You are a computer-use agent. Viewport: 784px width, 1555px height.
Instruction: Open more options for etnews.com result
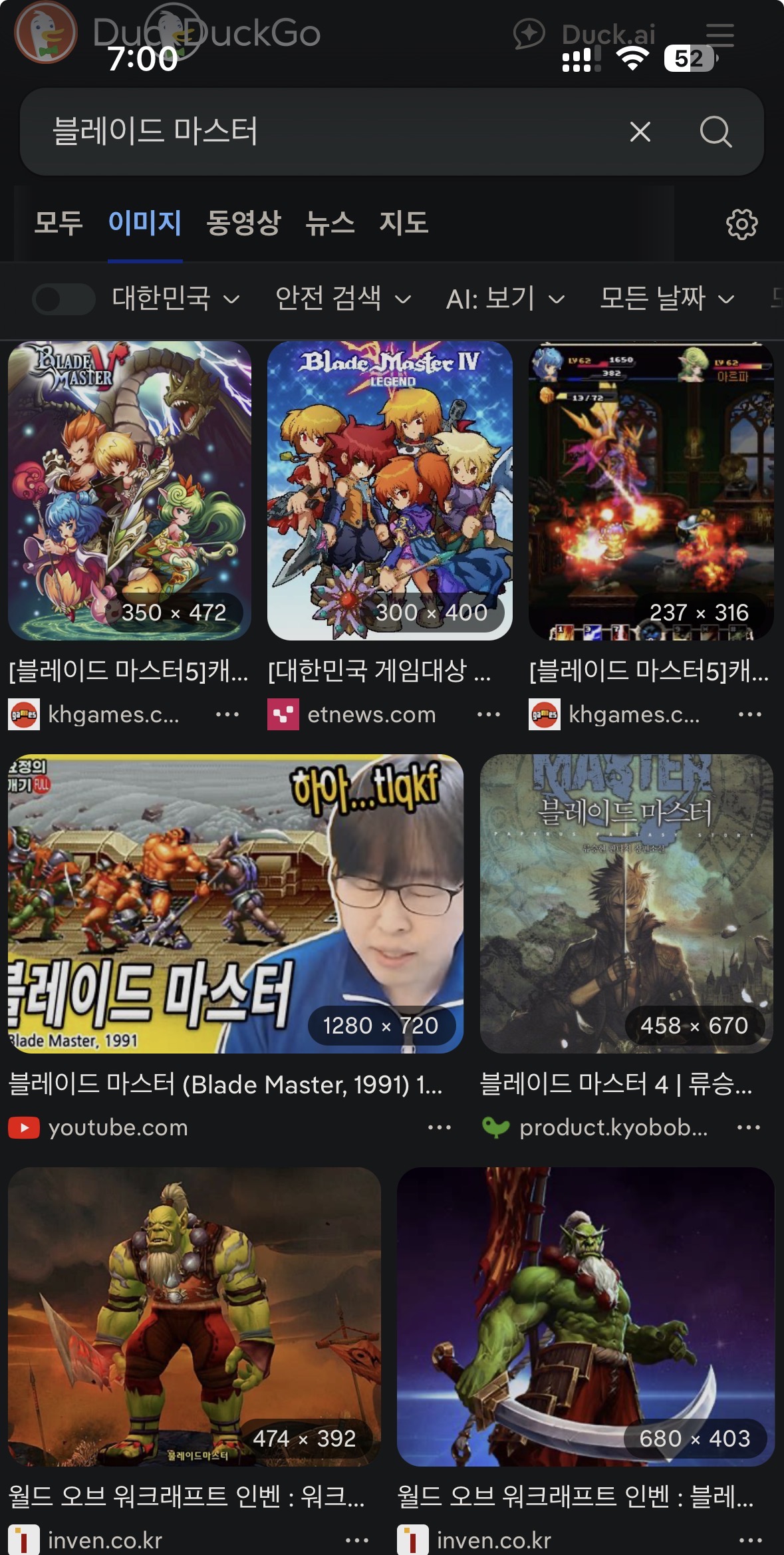coord(489,715)
